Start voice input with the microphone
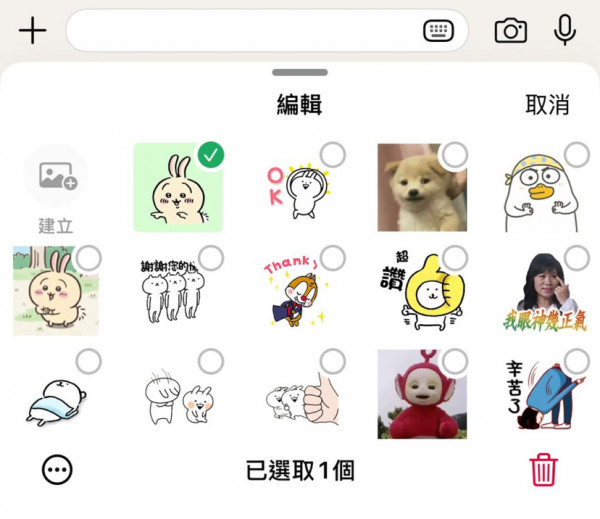 pos(565,31)
